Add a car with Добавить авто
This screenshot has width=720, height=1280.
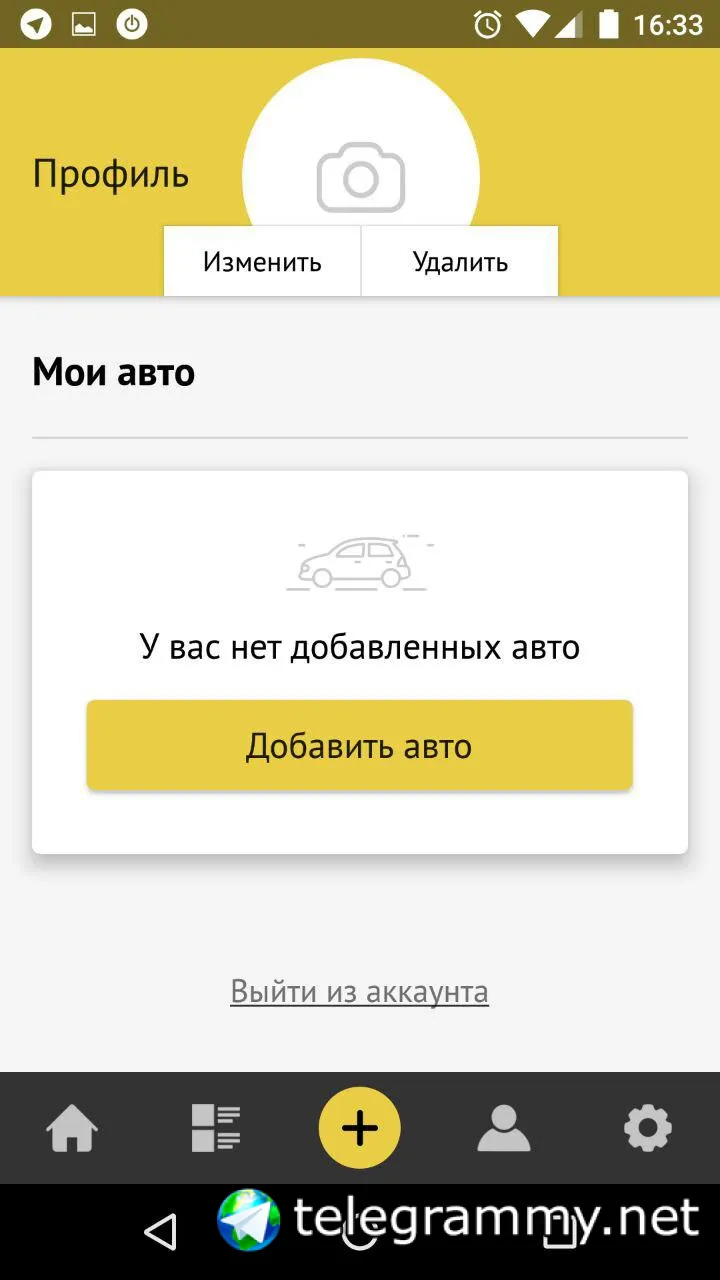pos(359,746)
